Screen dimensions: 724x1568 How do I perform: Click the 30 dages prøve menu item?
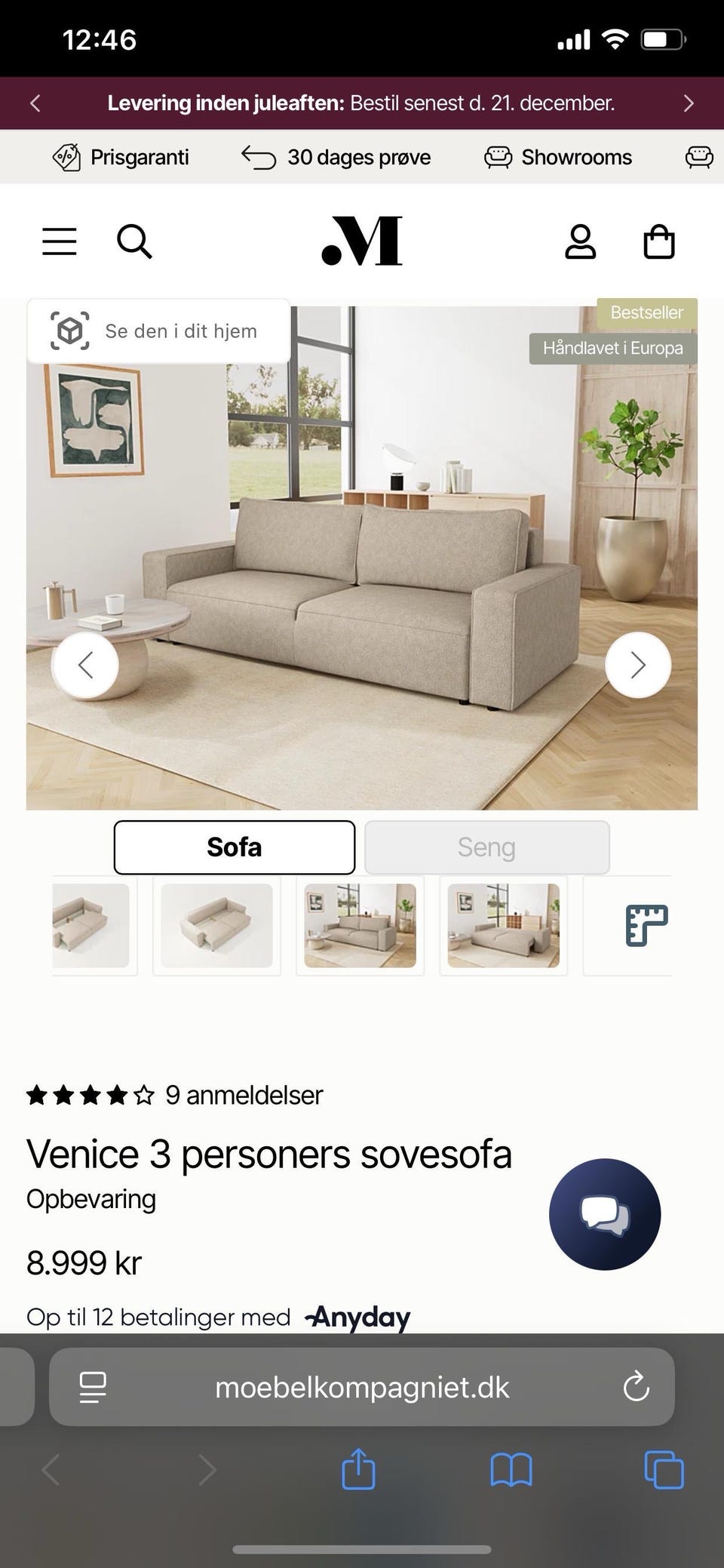pyautogui.click(x=337, y=156)
